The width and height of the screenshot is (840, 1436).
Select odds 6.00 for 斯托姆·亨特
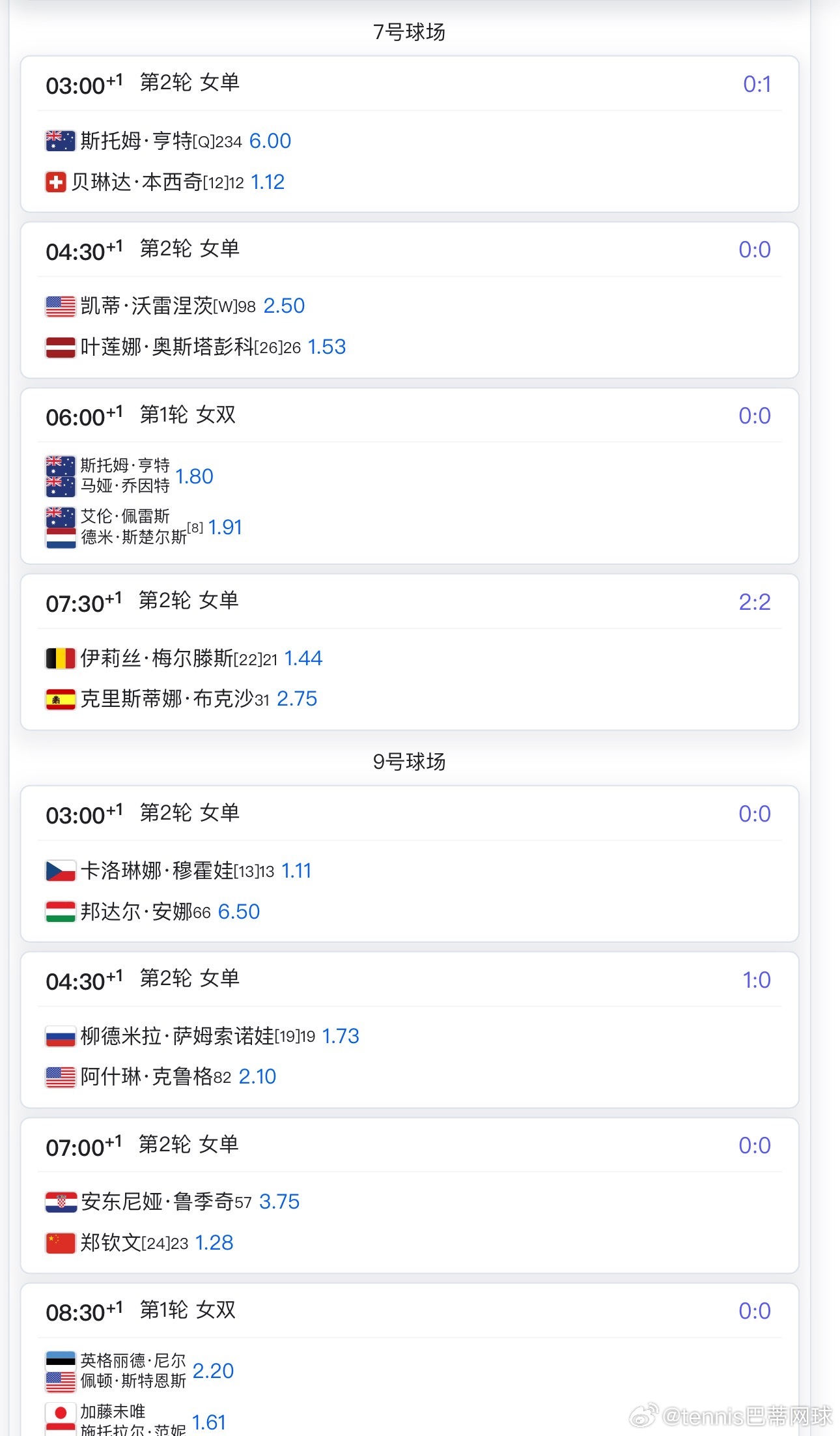point(272,140)
